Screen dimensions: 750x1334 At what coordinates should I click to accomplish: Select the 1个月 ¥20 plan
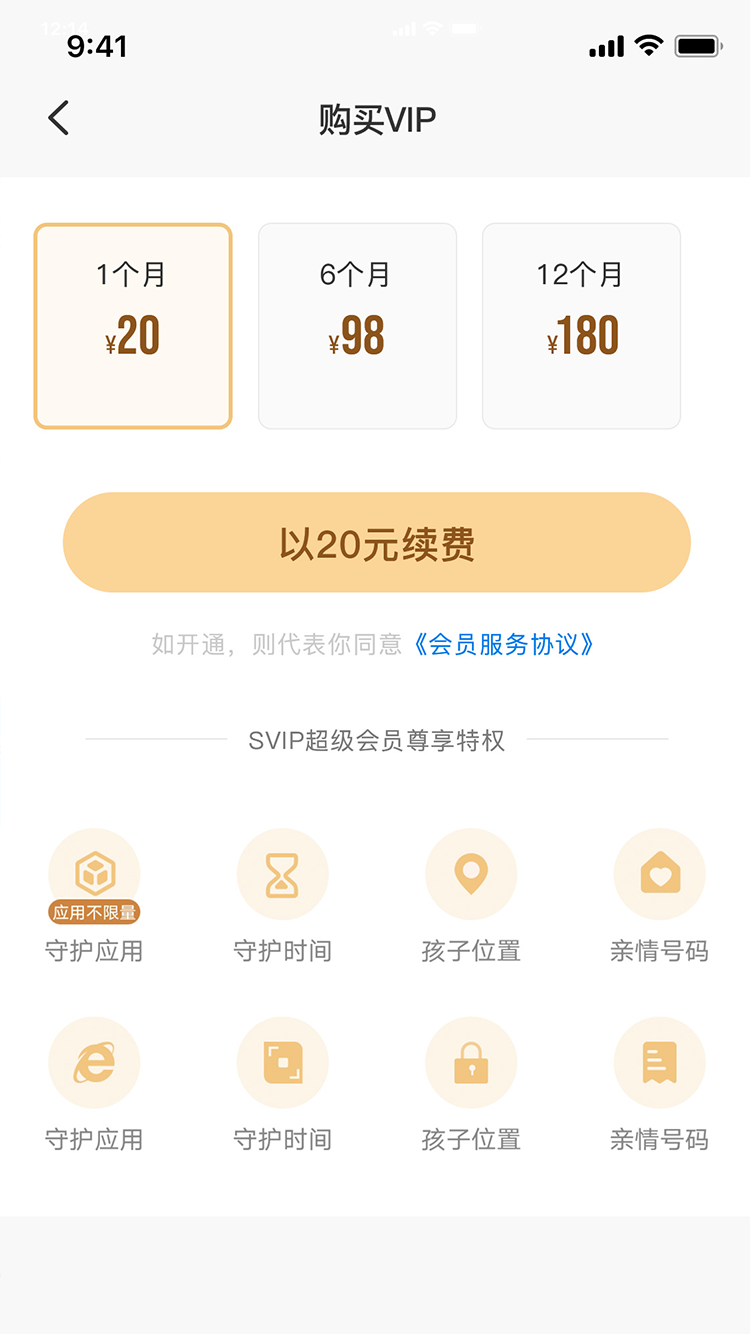pyautogui.click(x=133, y=326)
